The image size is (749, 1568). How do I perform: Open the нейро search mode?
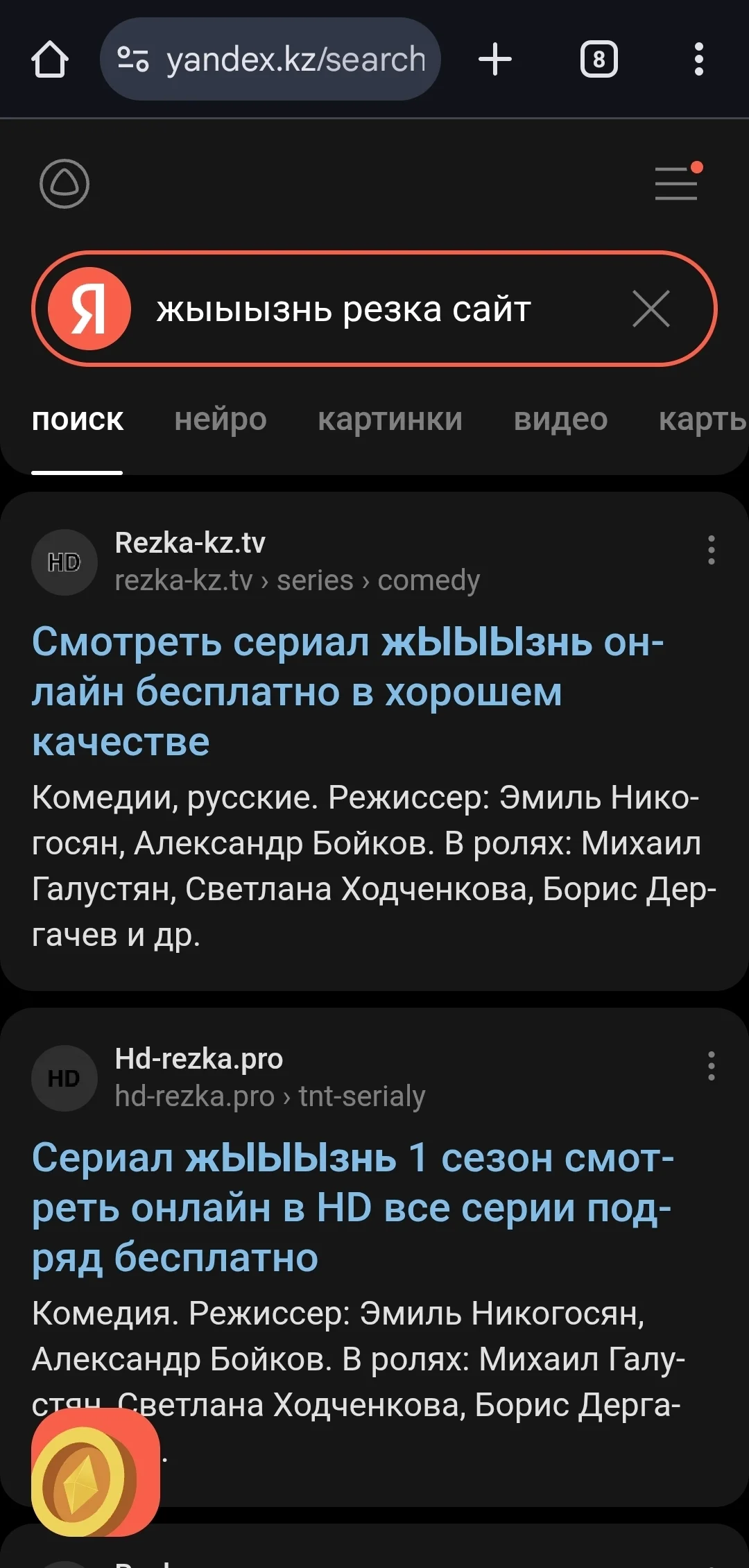(x=221, y=420)
